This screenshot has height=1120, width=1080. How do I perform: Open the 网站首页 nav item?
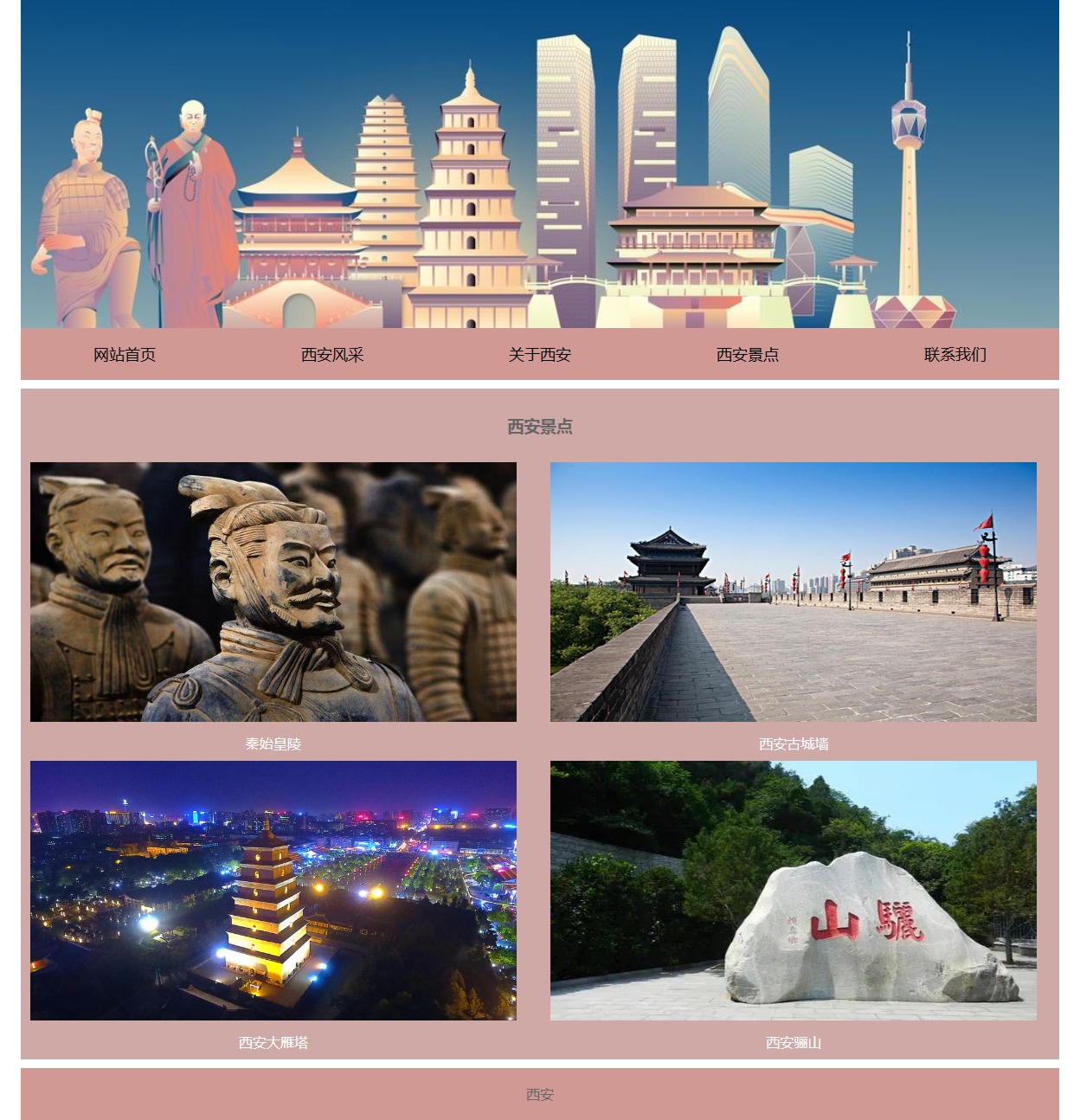[125, 355]
